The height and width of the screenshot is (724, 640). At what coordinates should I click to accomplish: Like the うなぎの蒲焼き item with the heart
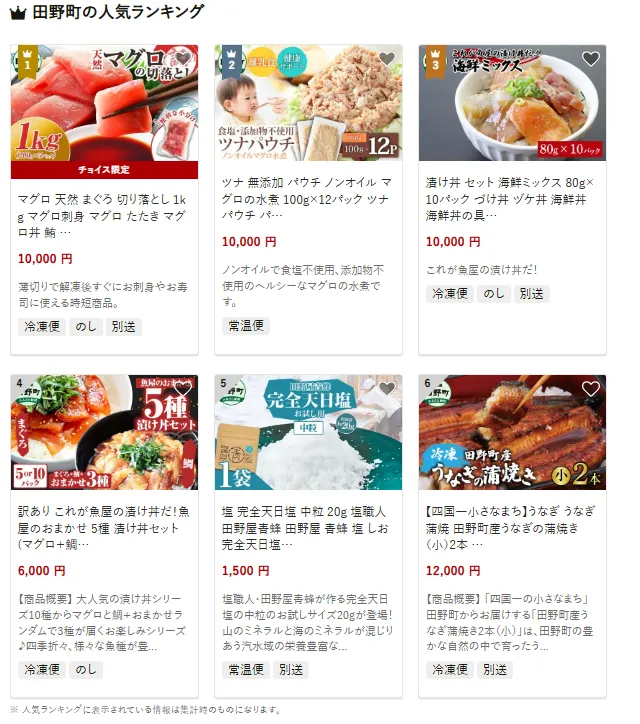point(590,389)
